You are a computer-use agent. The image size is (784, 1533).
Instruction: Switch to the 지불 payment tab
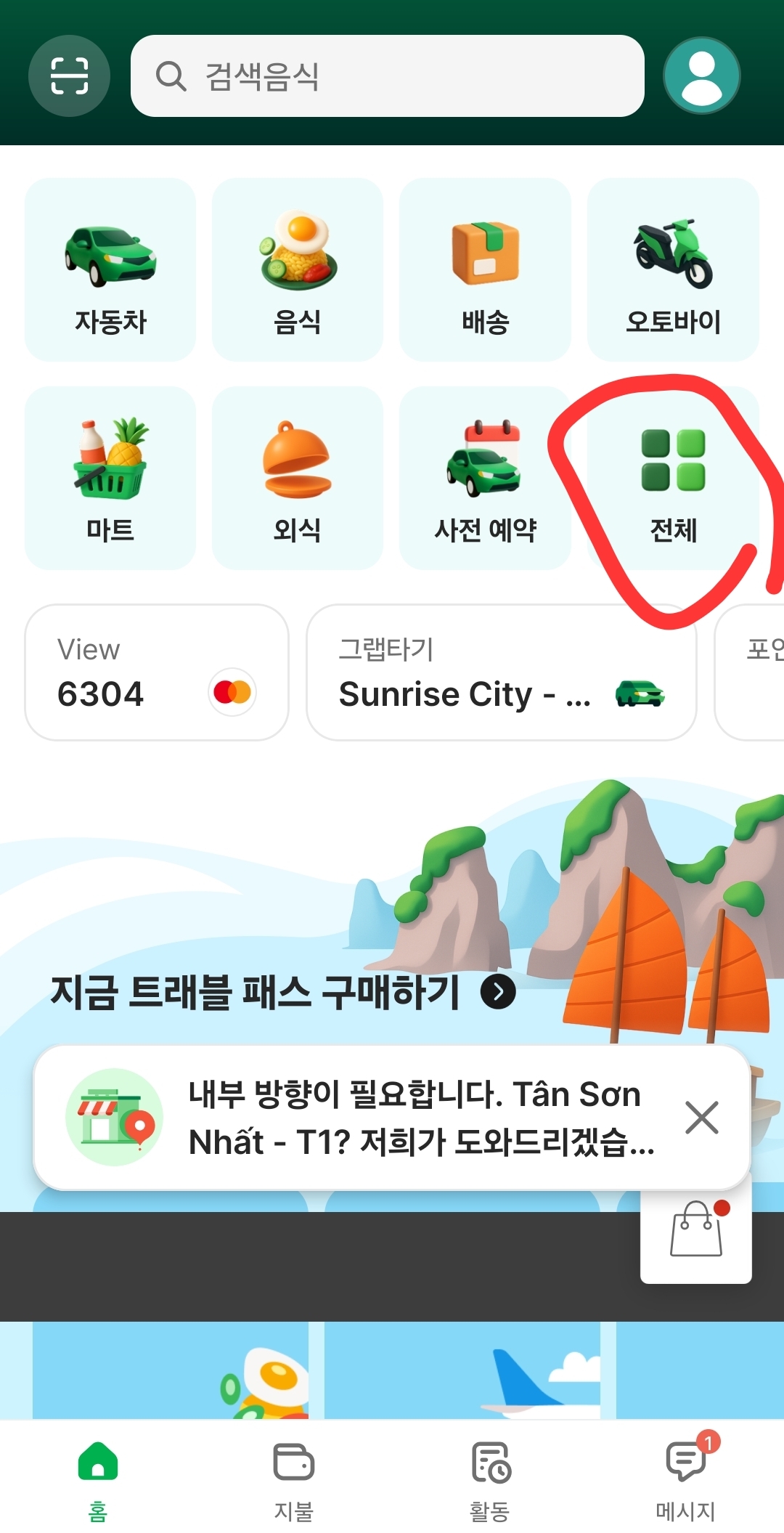coord(293,1479)
